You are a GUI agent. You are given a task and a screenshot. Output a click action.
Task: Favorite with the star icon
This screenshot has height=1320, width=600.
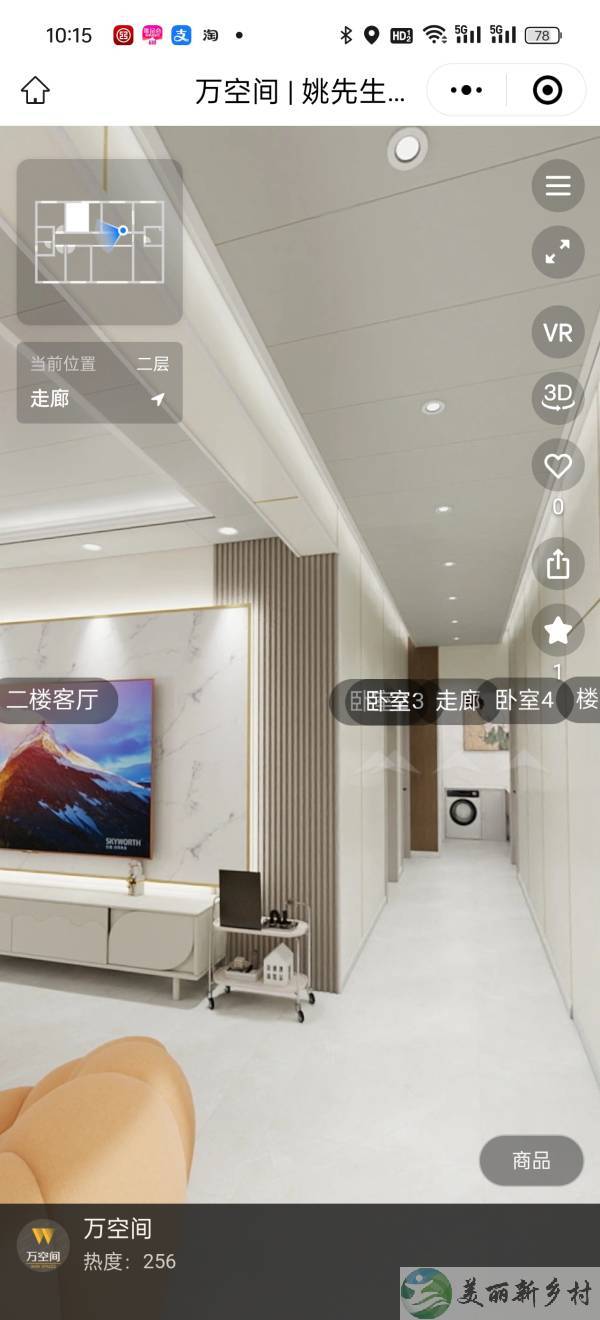click(557, 630)
